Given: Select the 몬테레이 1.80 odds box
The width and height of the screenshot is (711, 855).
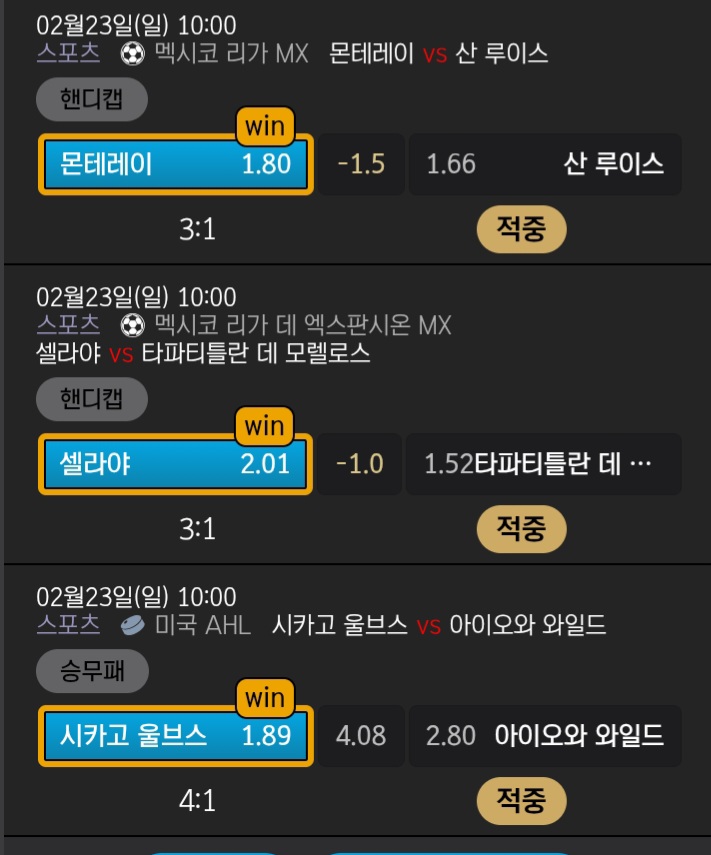Looking at the screenshot, I should [176, 164].
